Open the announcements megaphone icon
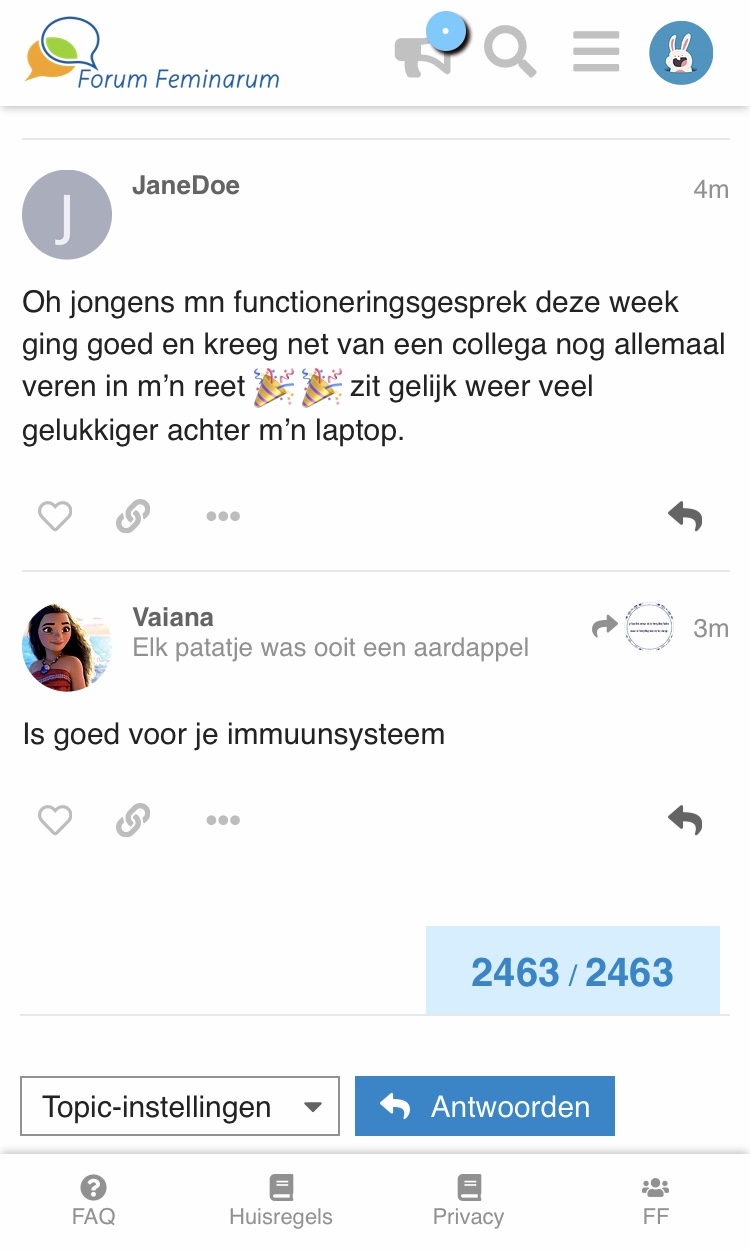The image size is (750, 1252). click(426, 50)
